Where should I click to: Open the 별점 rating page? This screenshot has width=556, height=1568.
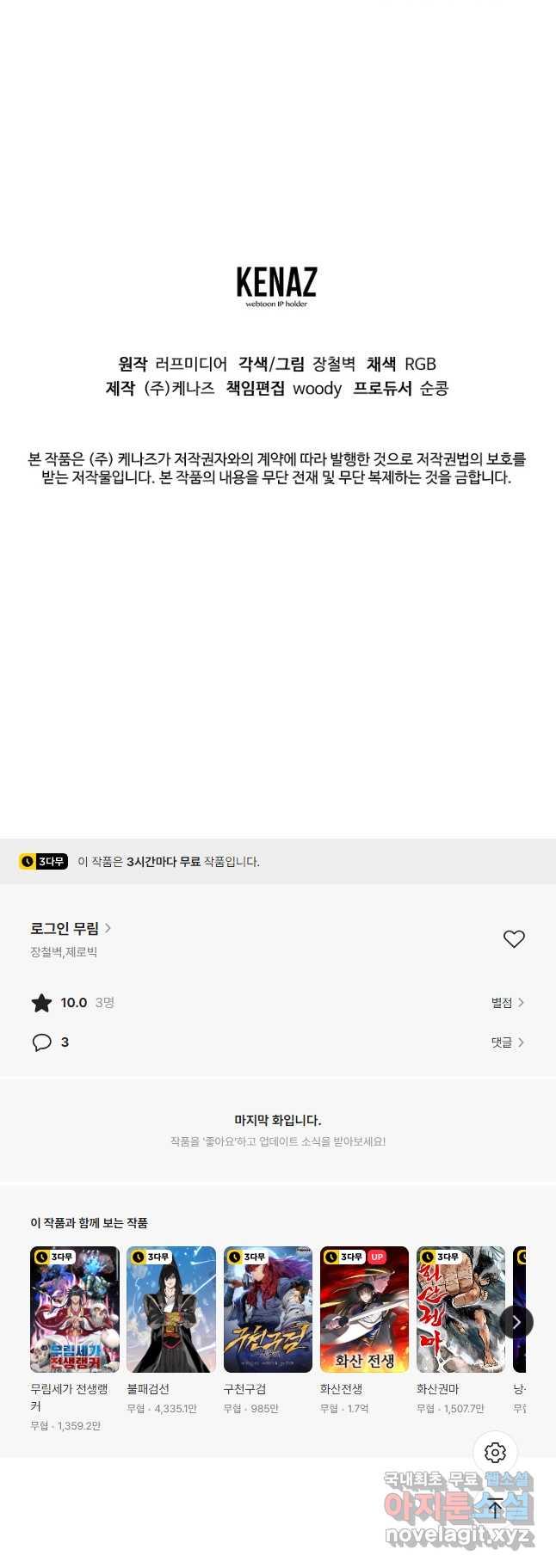point(507,1003)
